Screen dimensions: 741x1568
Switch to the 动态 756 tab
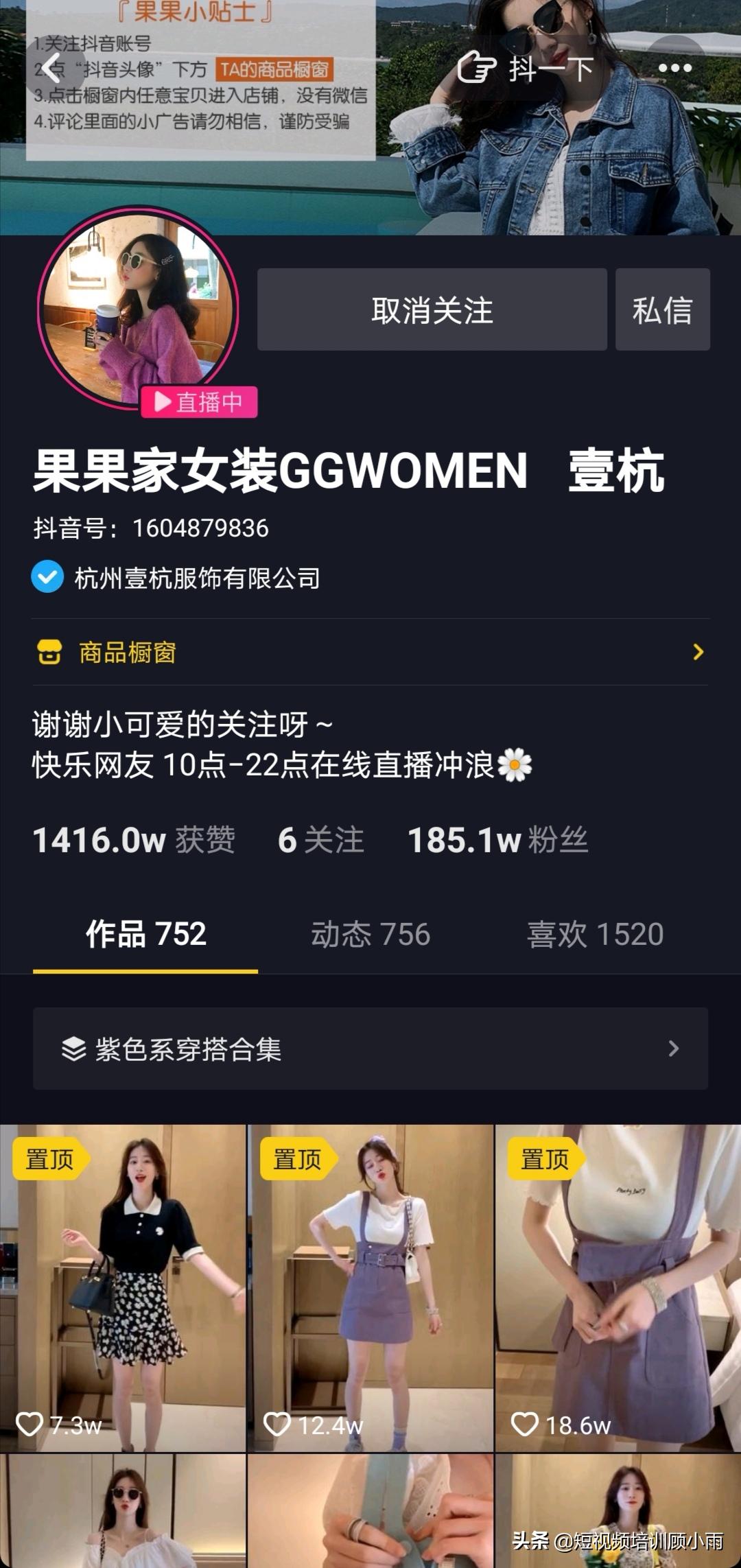click(370, 933)
